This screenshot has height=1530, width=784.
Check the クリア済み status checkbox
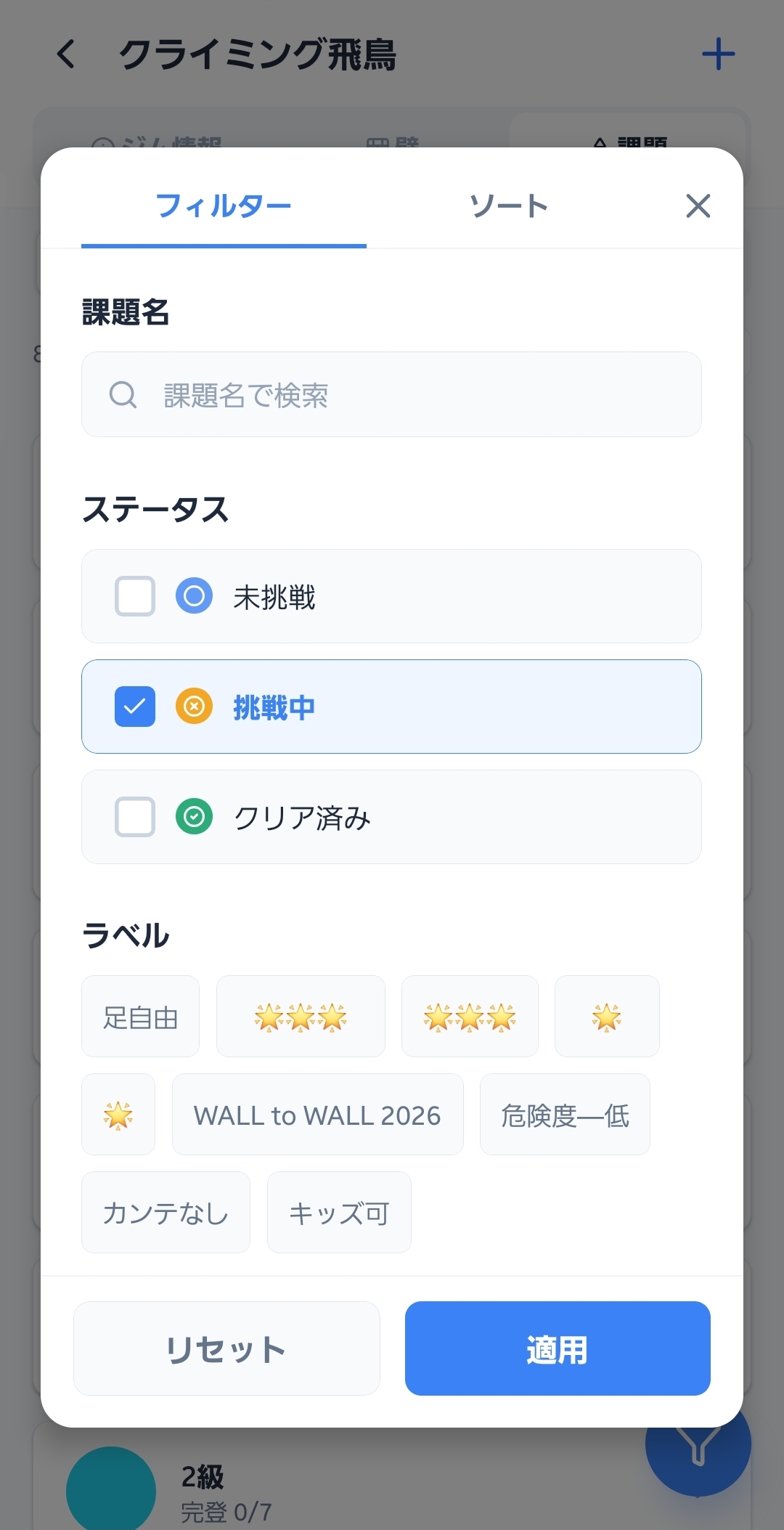[x=134, y=816]
